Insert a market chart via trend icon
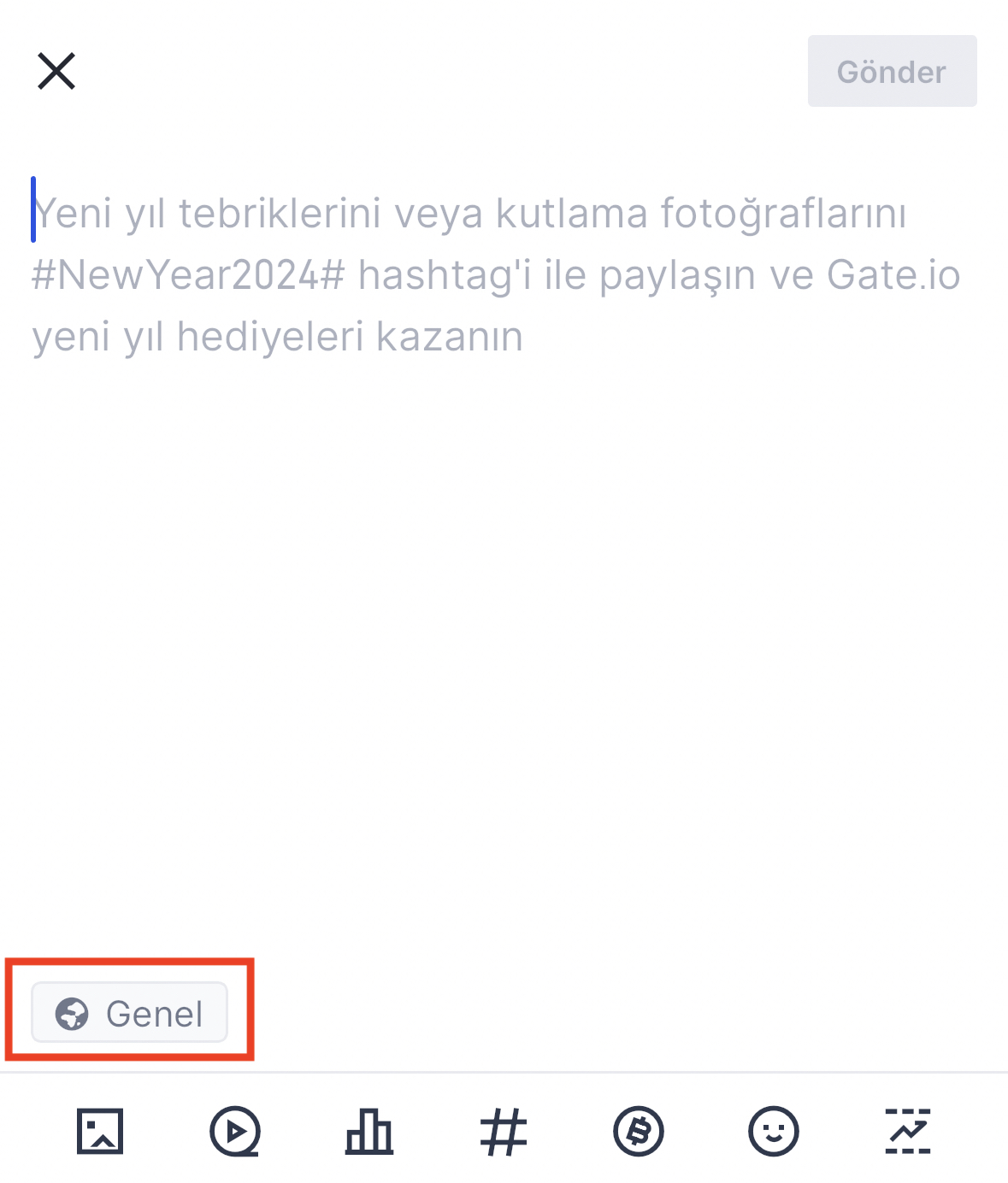Image resolution: width=1008 pixels, height=1183 pixels. click(907, 1131)
